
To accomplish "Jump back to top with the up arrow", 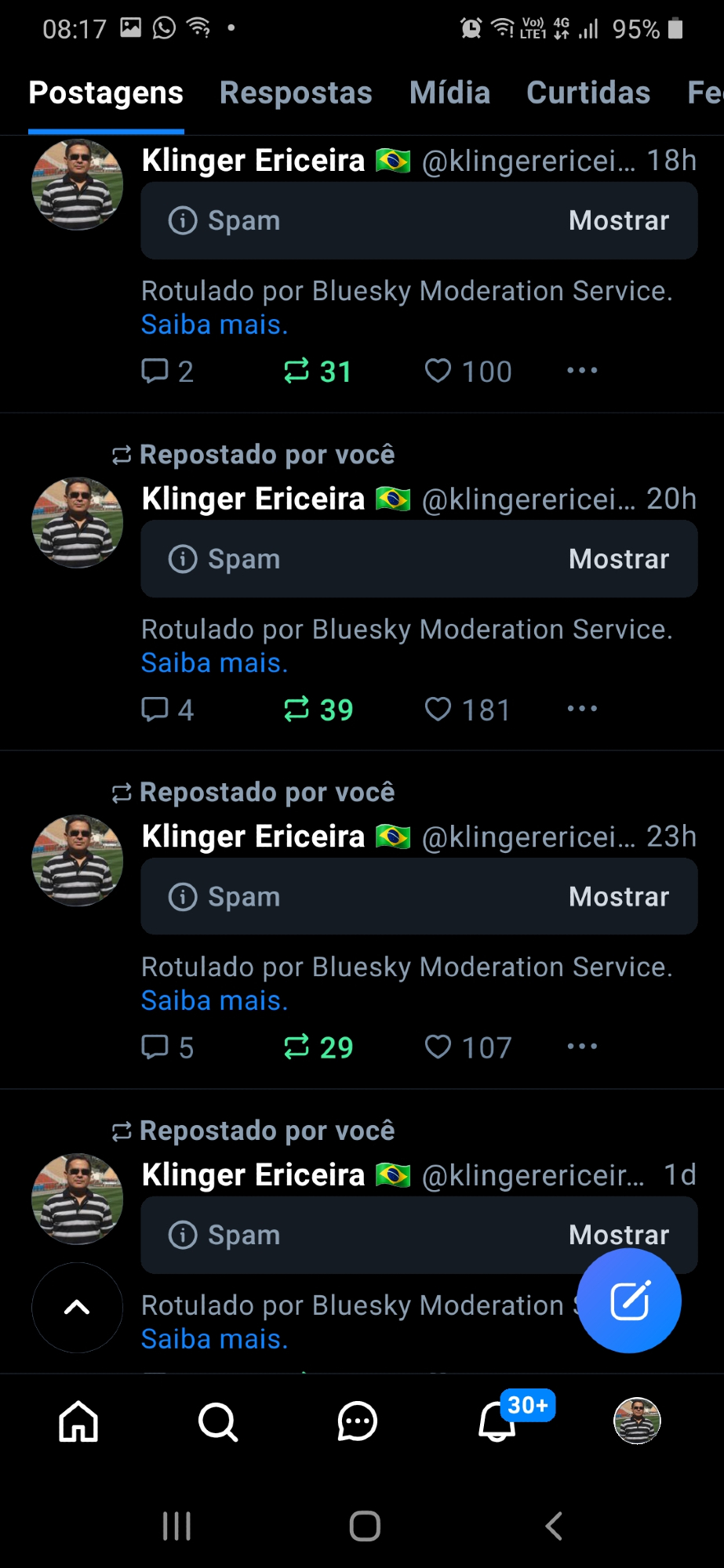I will click(77, 1308).
